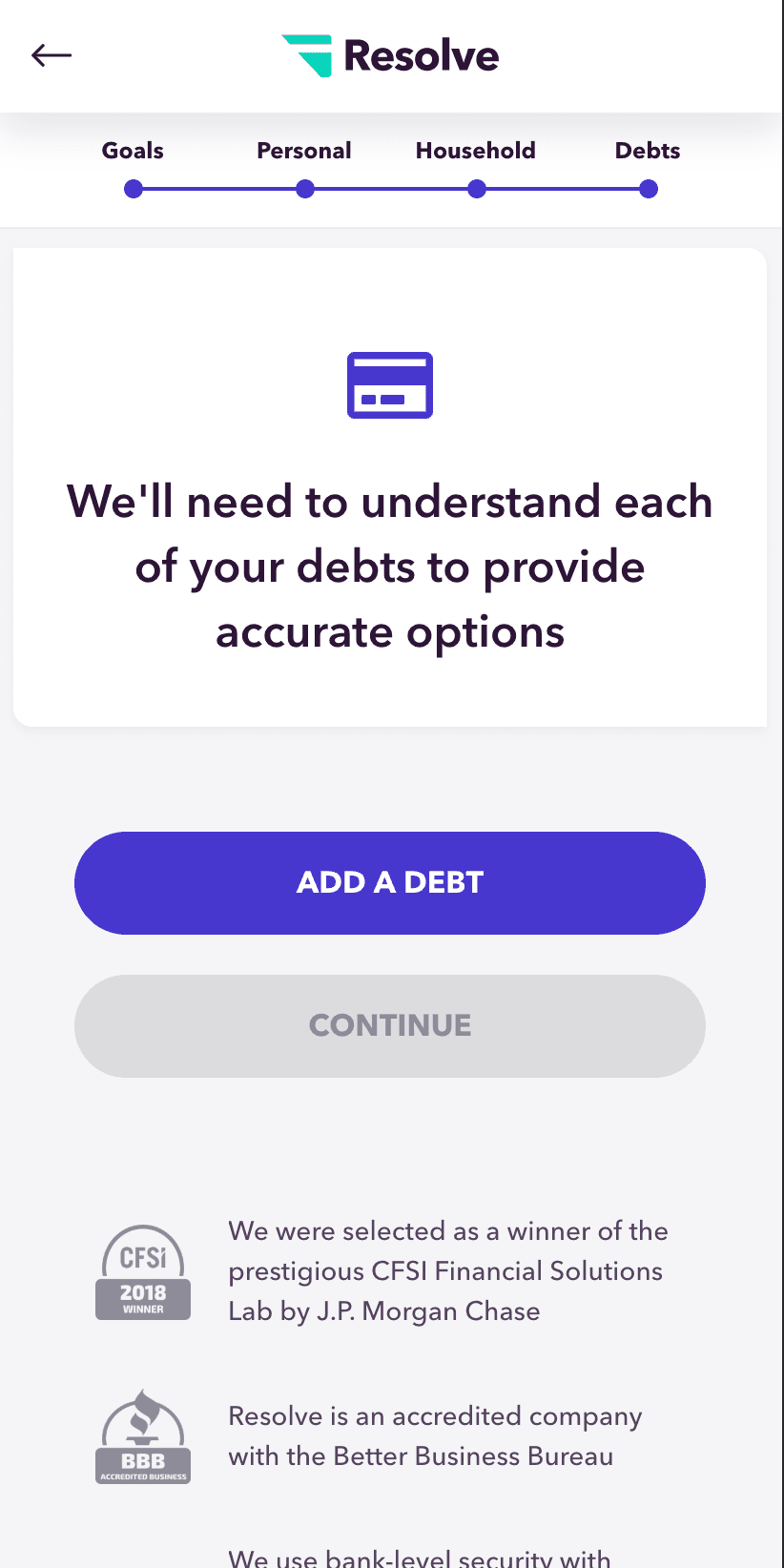Go back using the arrow icon

click(52, 55)
